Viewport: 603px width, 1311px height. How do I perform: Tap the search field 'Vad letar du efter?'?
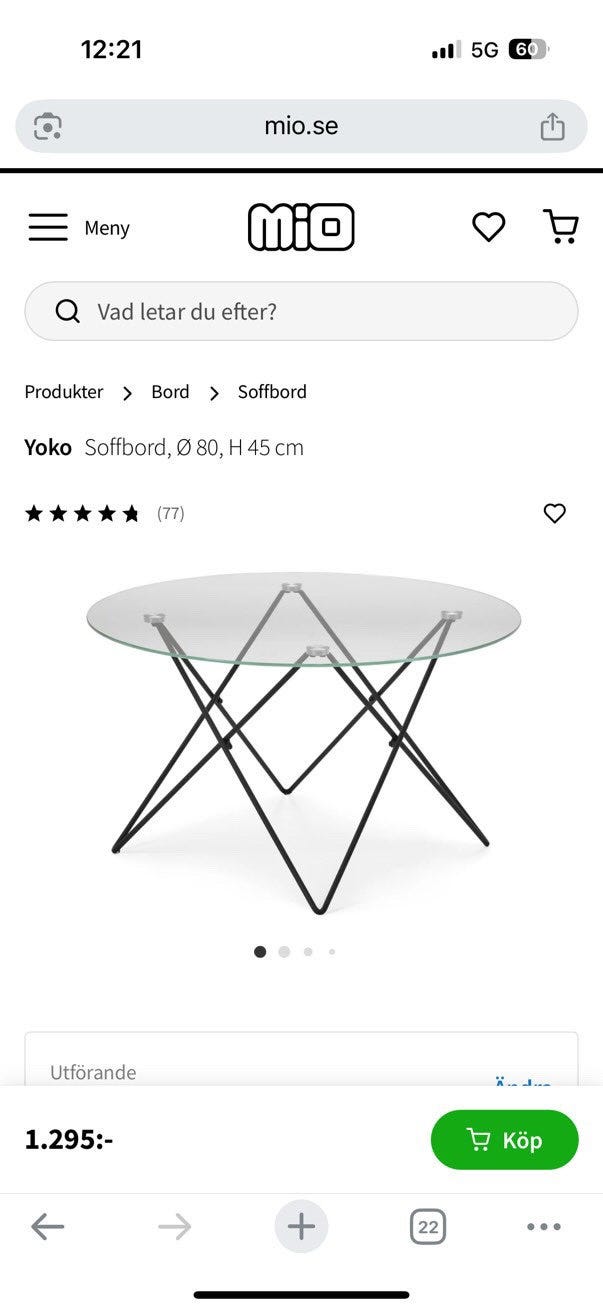[x=301, y=311]
